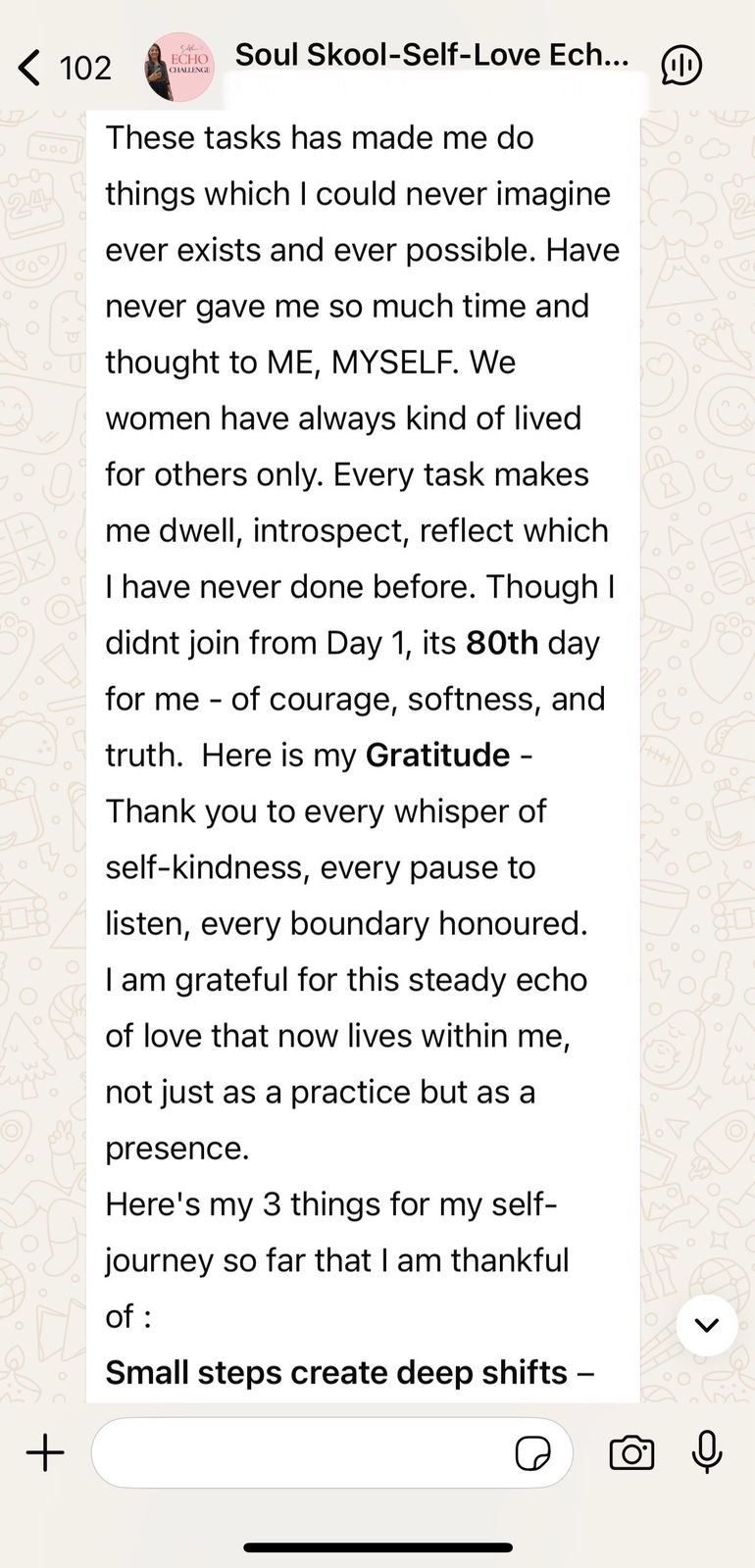Viewport: 755px width, 1568px height.
Task: Open the Soul Skool group profile picture
Action: (x=179, y=67)
